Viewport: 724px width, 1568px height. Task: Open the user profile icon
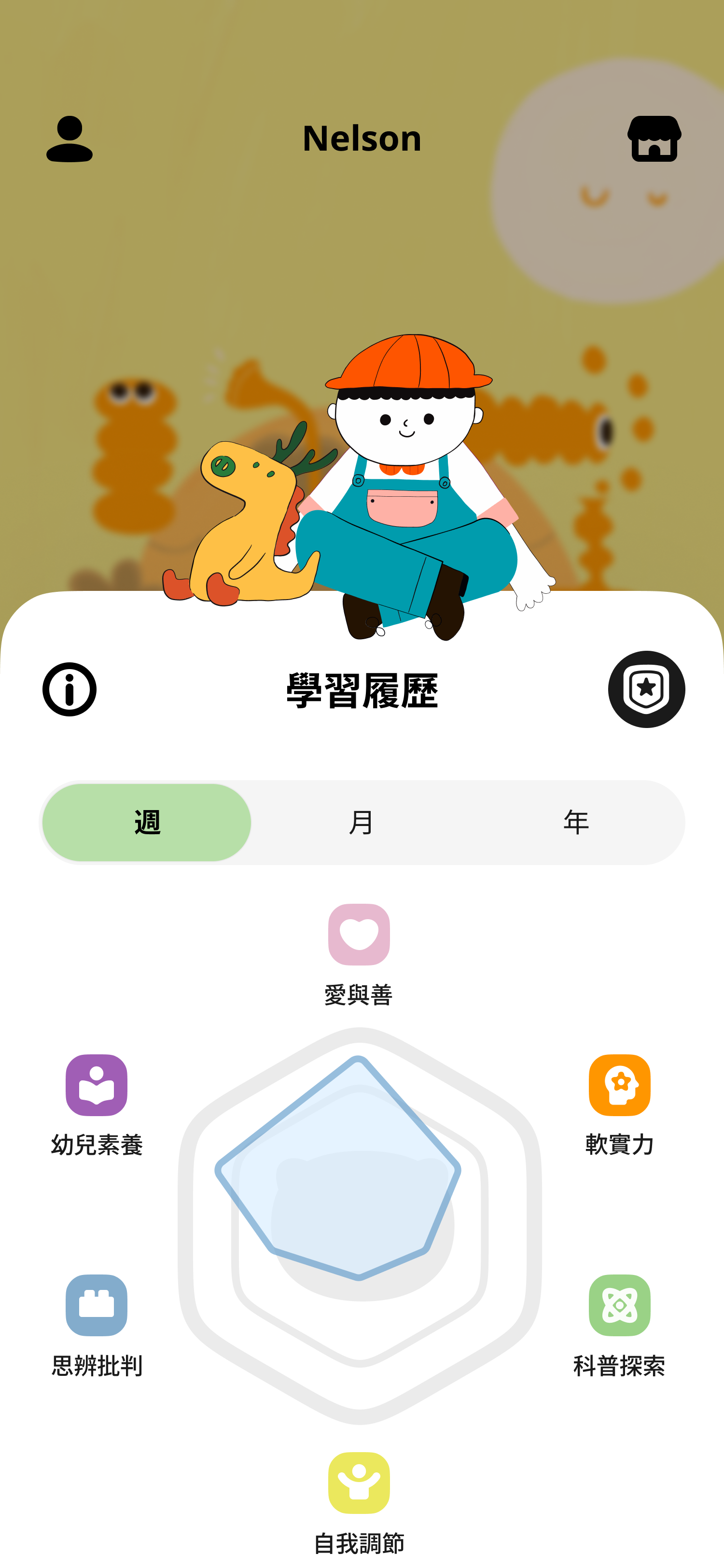click(x=70, y=139)
